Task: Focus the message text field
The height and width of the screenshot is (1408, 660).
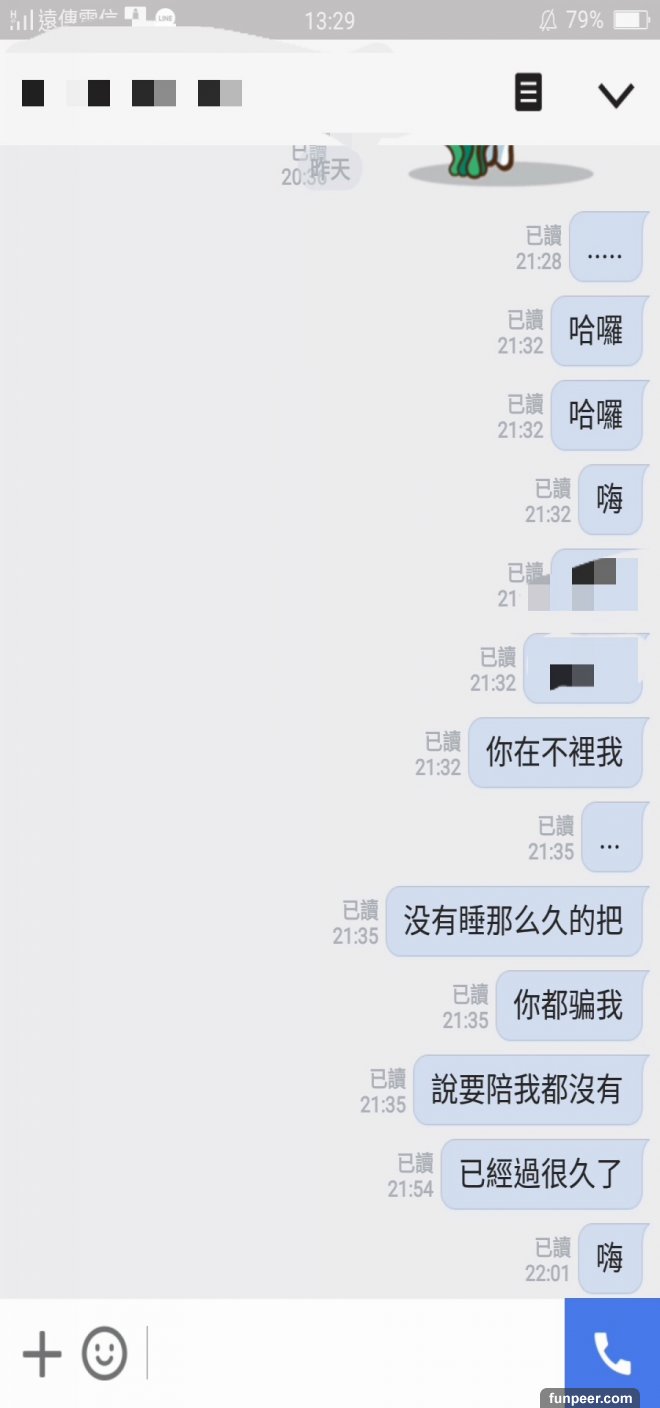Action: click(x=350, y=1353)
